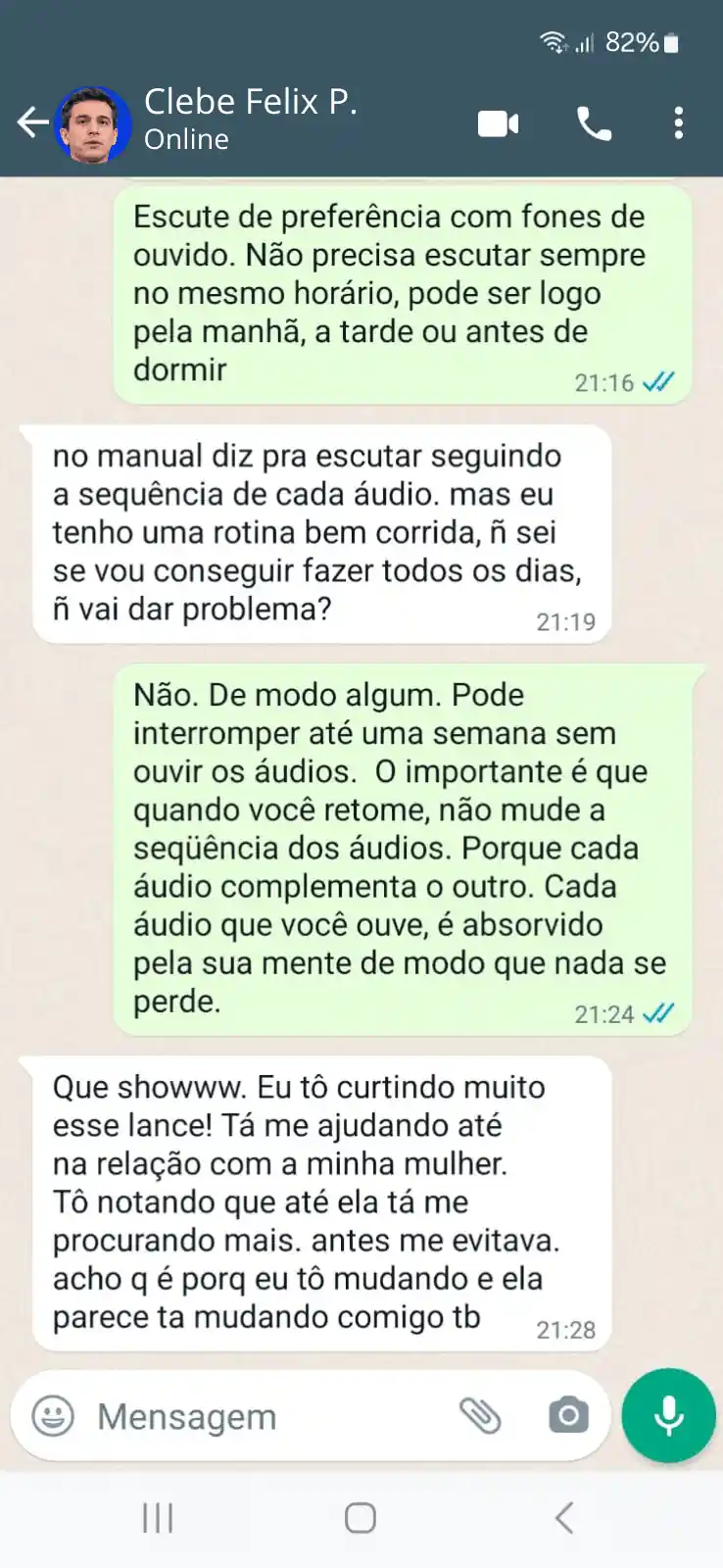Open the three-dot overflow menu
Image resolution: width=723 pixels, height=1568 pixels.
tap(678, 122)
